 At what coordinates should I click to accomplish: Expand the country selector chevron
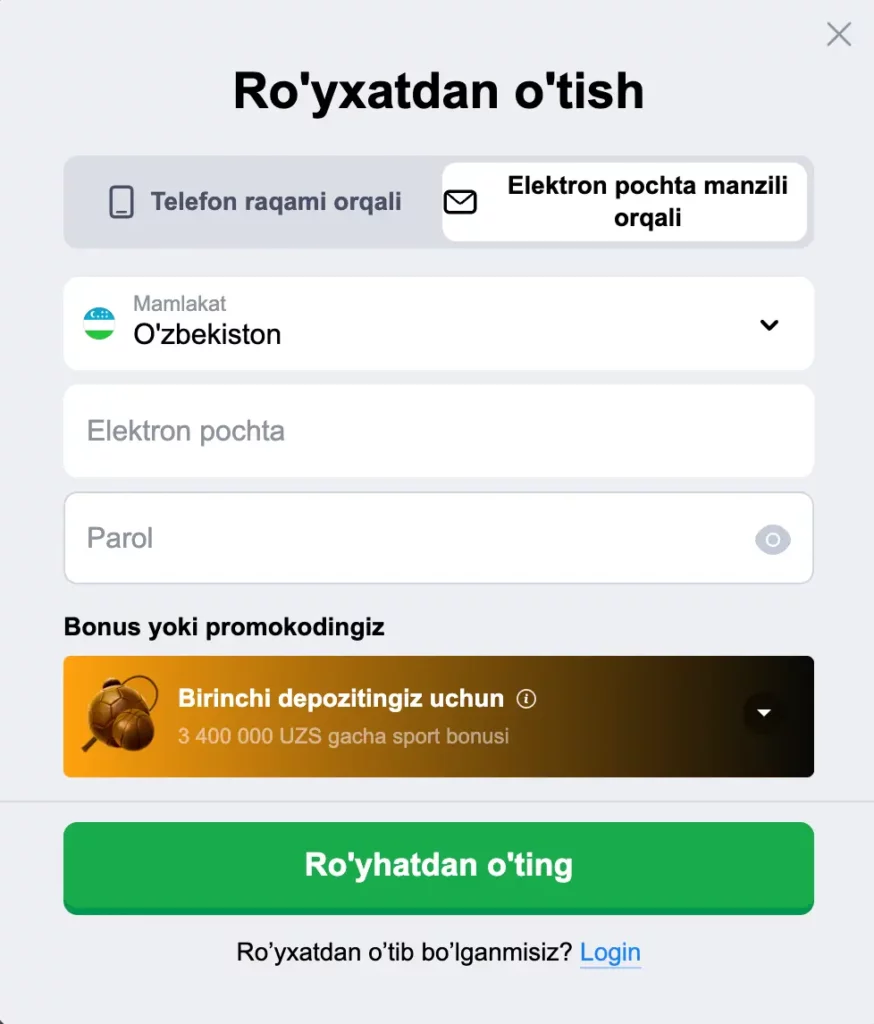click(769, 325)
